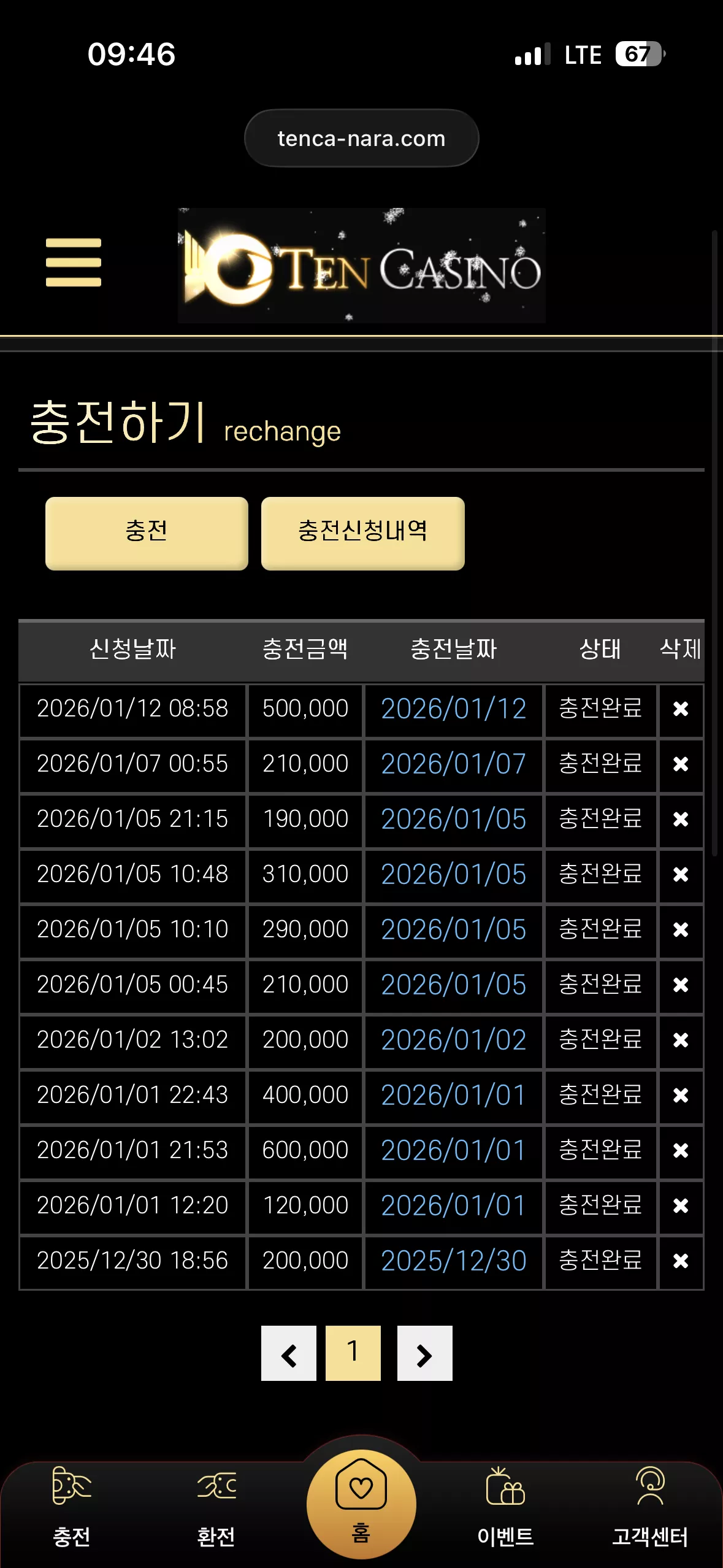Go to 홈 from bottom bar
This screenshot has width=723, height=1568.
(x=361, y=1504)
